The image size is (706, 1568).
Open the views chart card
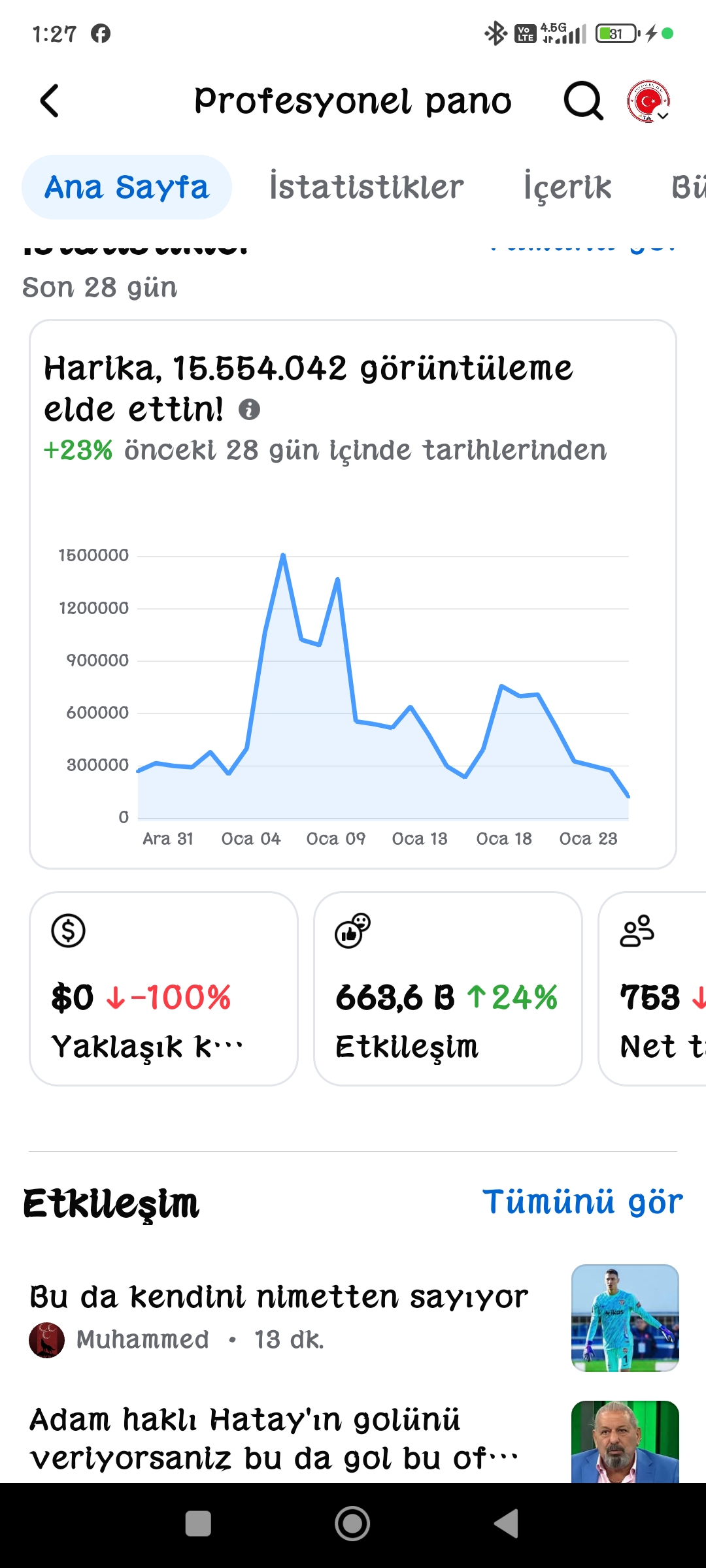coord(353,594)
